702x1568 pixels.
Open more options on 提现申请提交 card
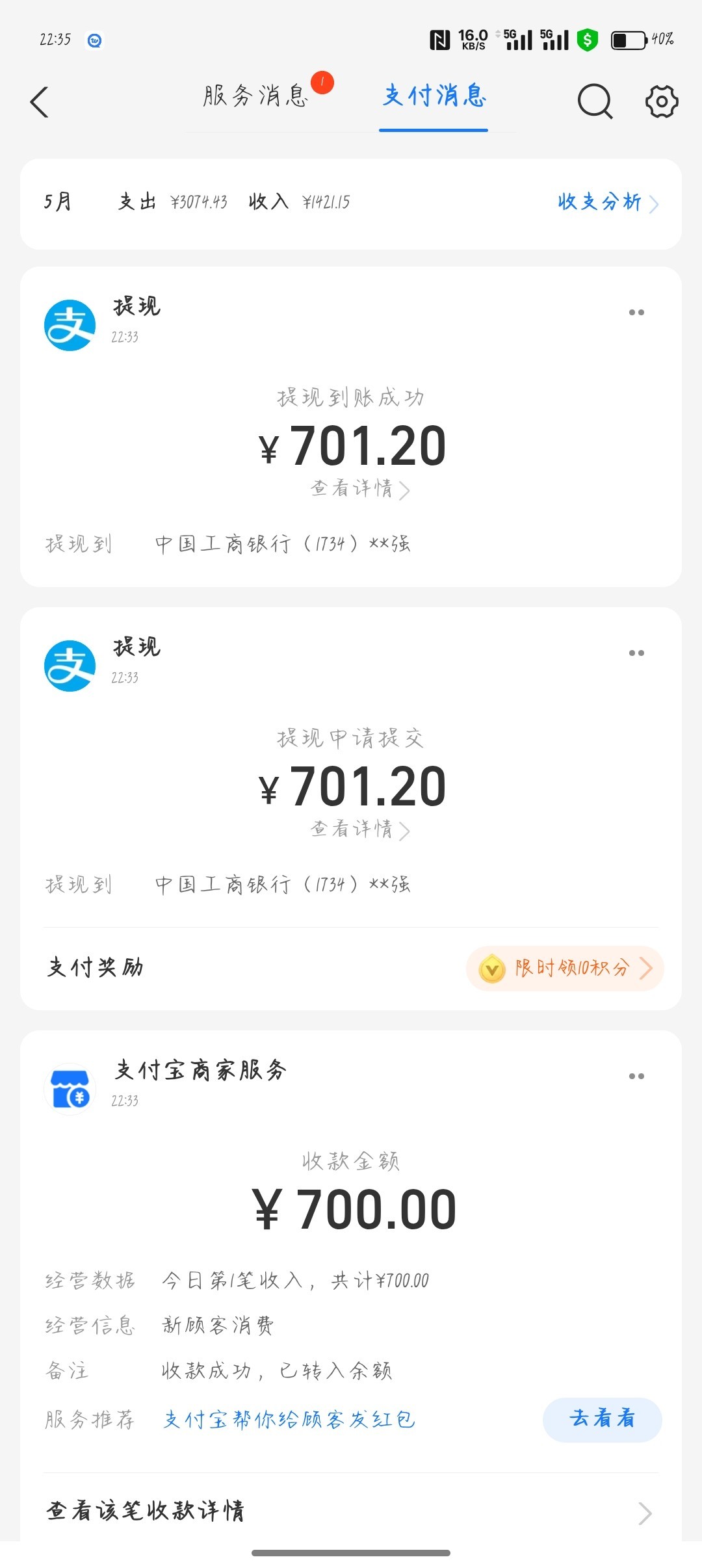click(x=636, y=653)
